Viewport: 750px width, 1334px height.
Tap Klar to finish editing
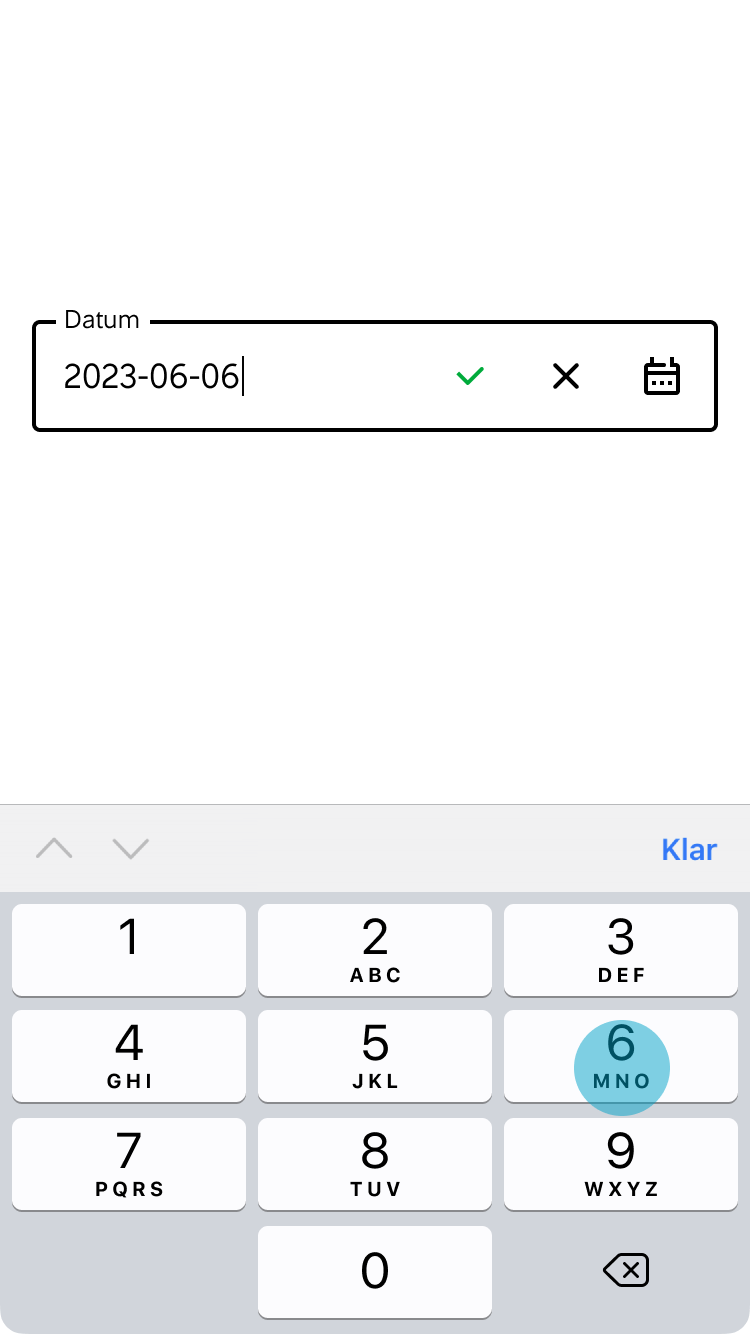click(689, 848)
